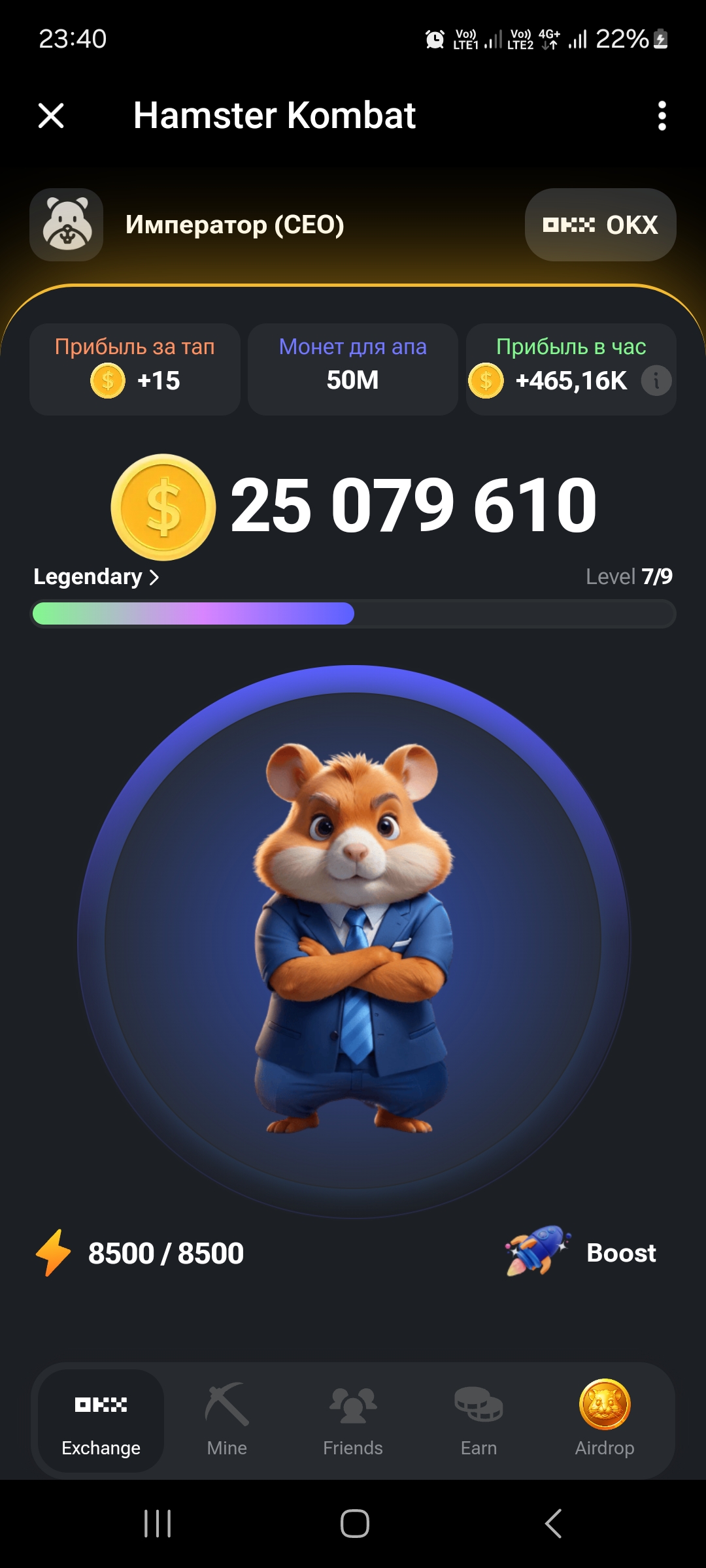Open the Boost menu
The width and height of the screenshot is (706, 1568).
(582, 1252)
